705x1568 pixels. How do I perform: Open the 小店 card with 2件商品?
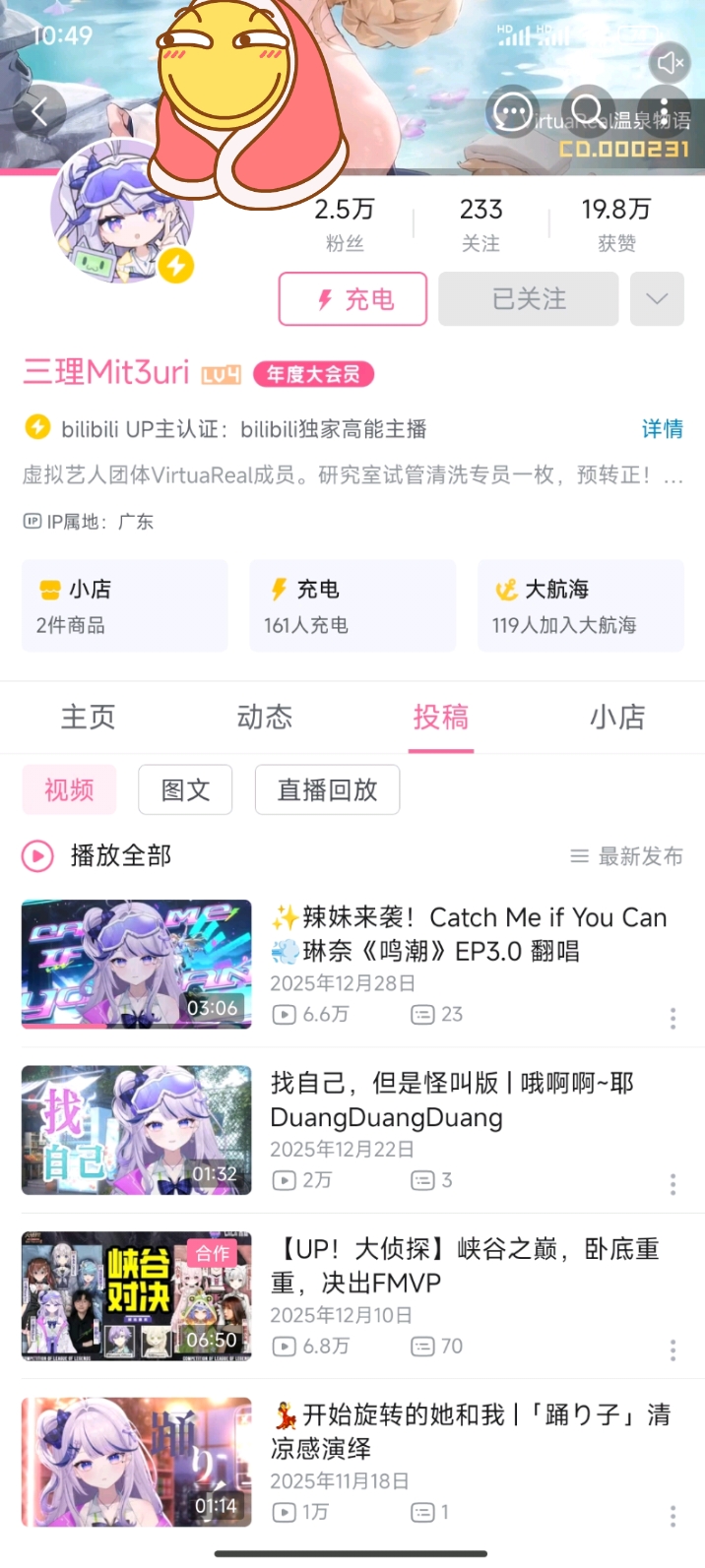125,606
